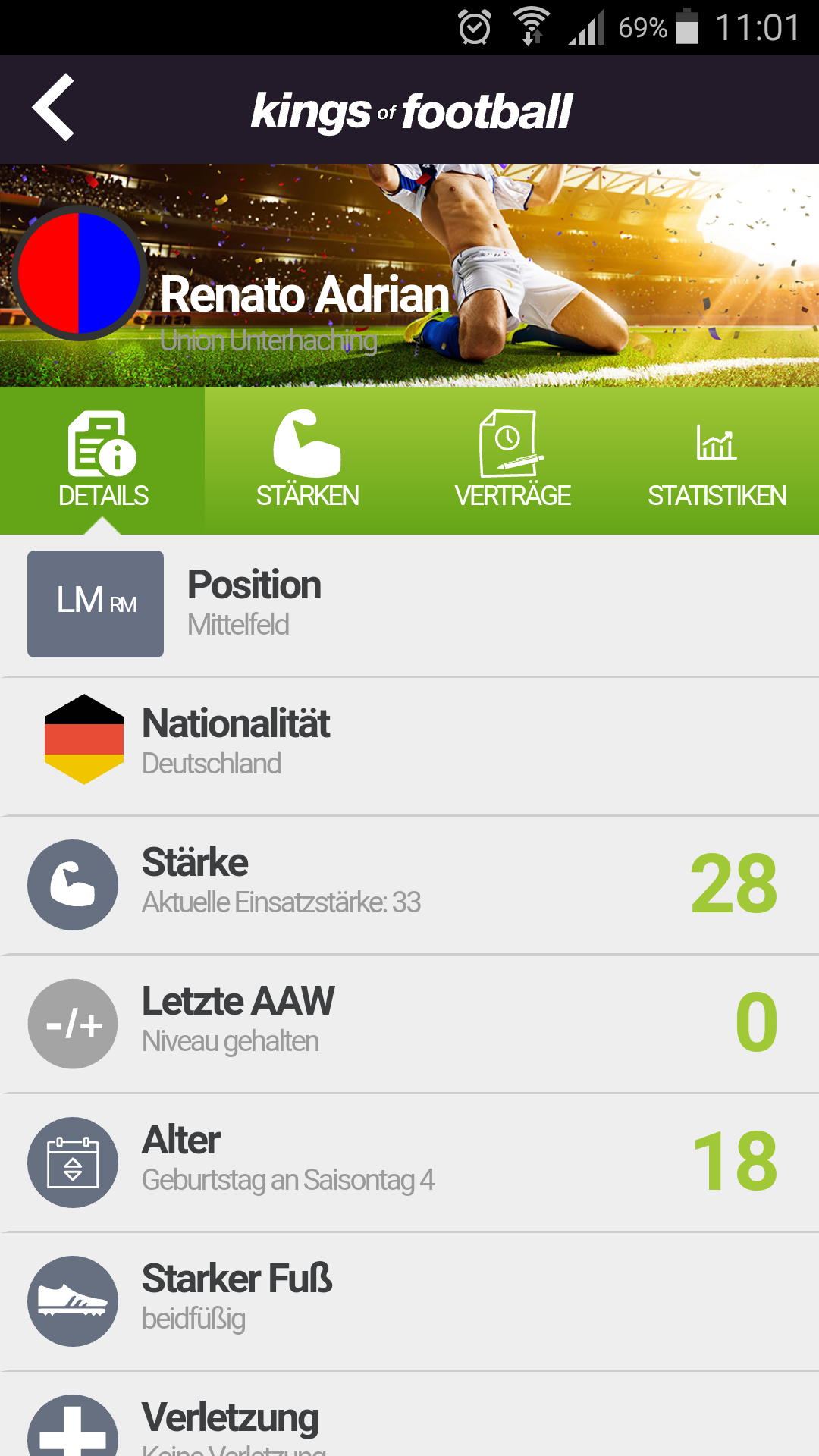The height and width of the screenshot is (1456, 819).
Task: View the Statistiken tab
Action: click(717, 460)
